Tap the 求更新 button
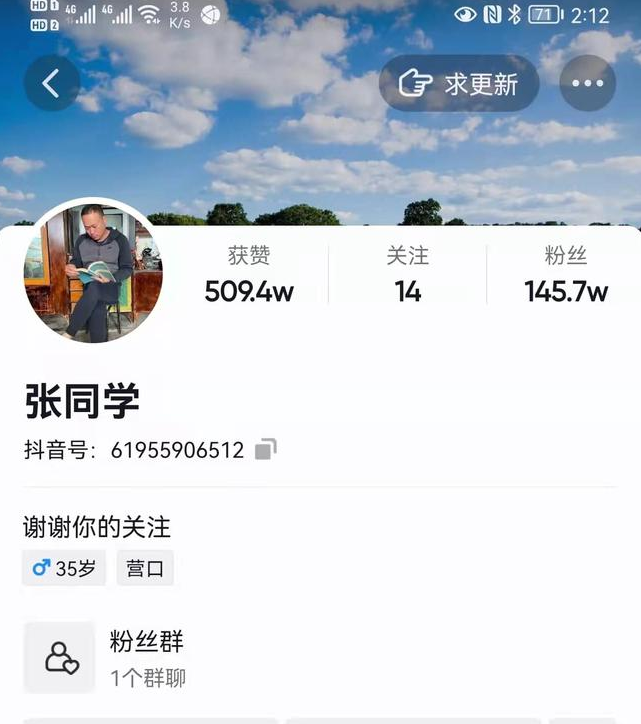This screenshot has height=724, width=641. click(x=460, y=83)
